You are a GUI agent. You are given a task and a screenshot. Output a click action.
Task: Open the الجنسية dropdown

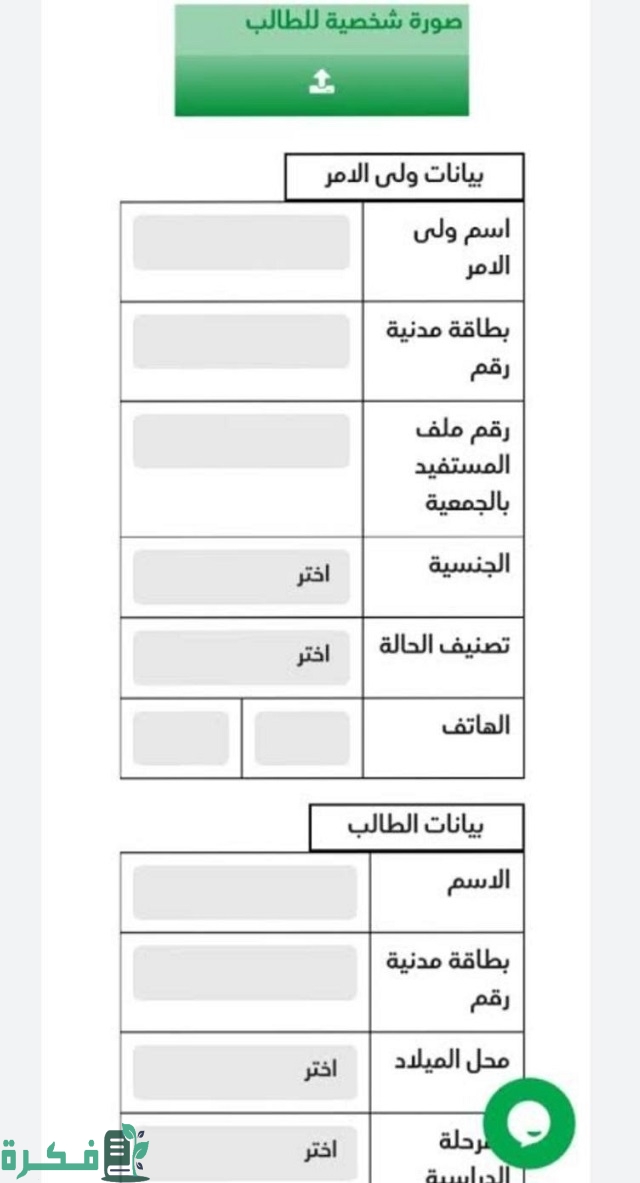[x=242, y=577]
